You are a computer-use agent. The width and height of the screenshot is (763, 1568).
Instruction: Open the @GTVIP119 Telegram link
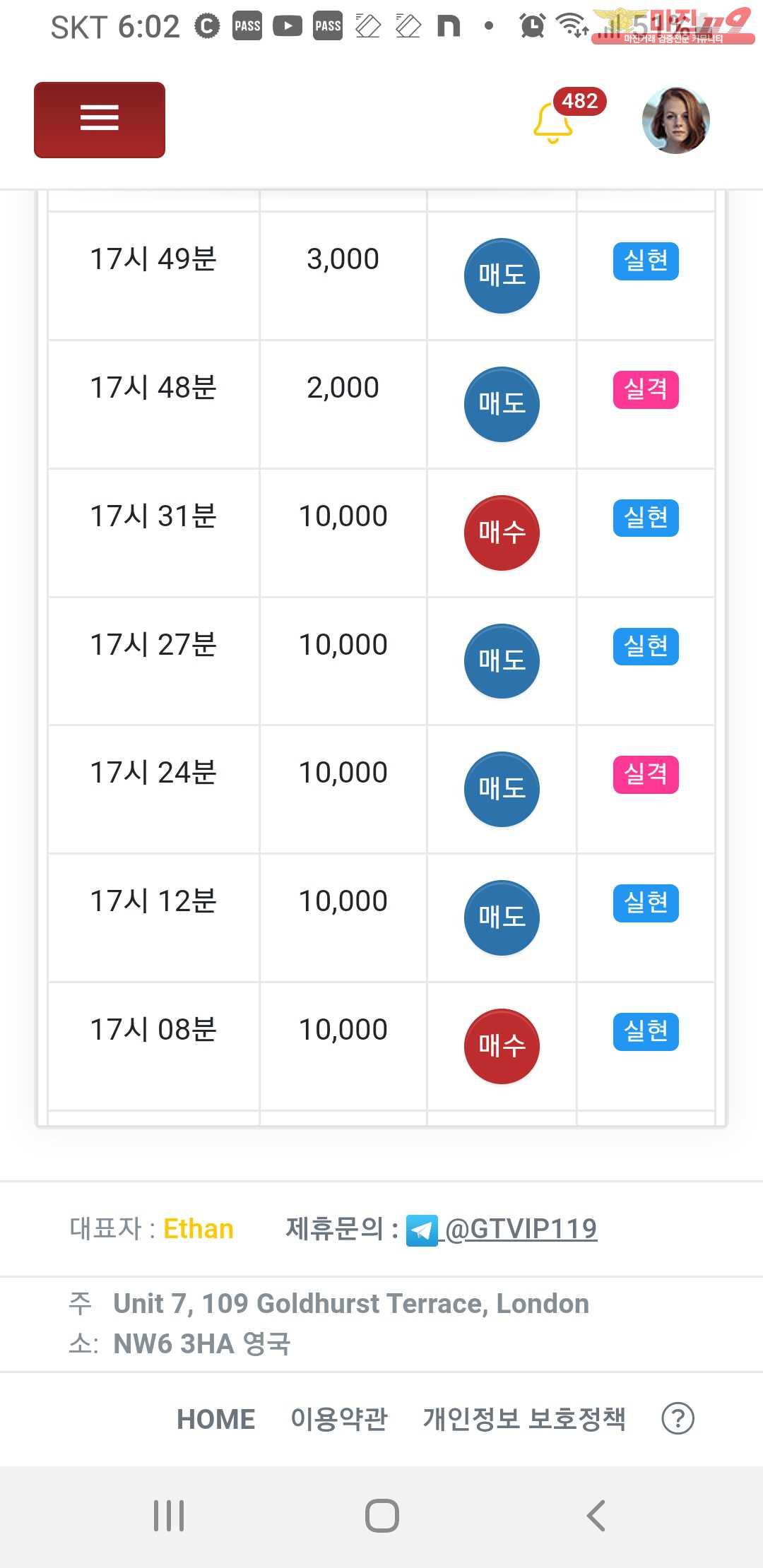pyautogui.click(x=520, y=1229)
